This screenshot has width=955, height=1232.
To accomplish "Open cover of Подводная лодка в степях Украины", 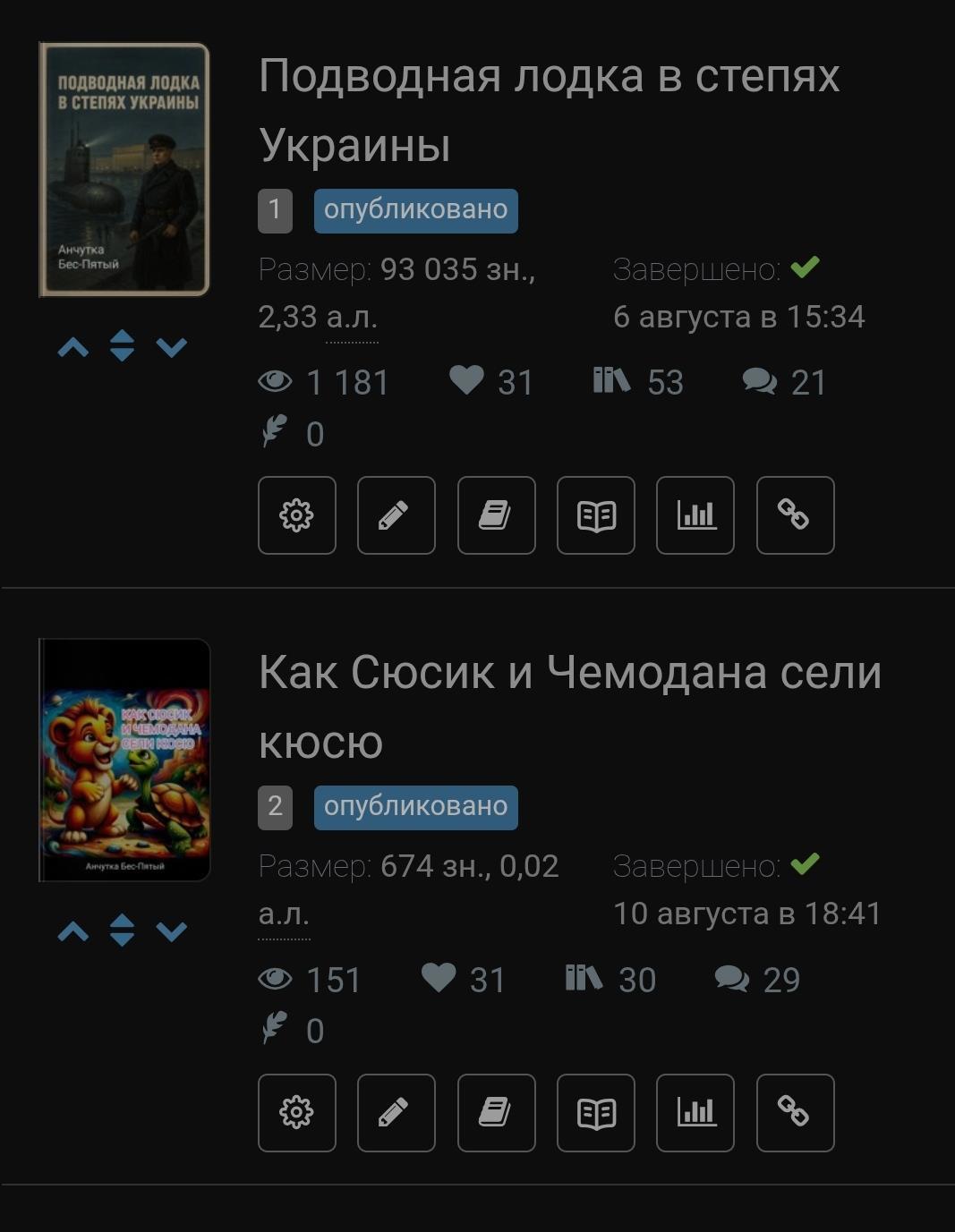I will (x=124, y=169).
